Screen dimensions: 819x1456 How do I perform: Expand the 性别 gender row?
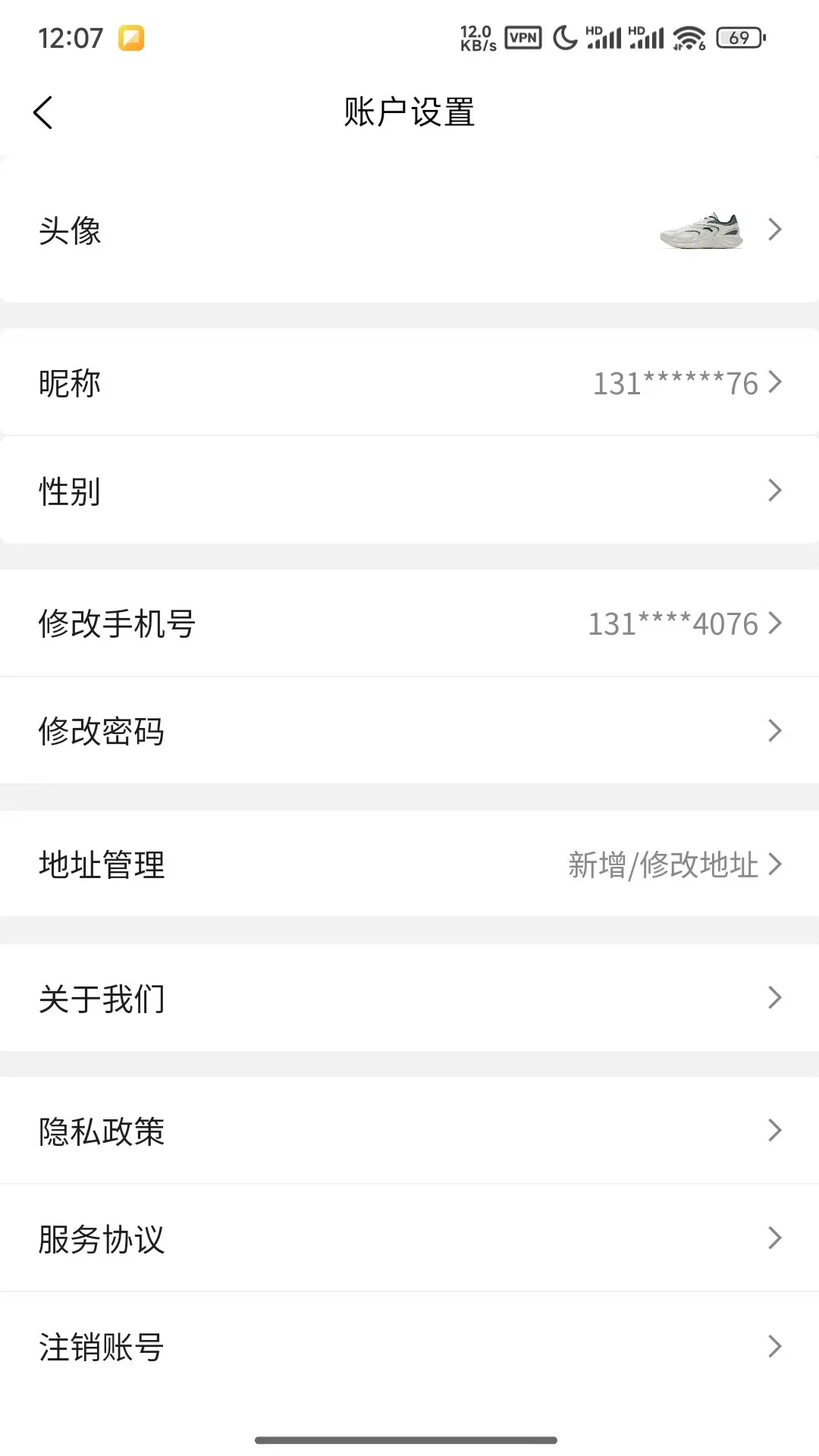click(774, 491)
